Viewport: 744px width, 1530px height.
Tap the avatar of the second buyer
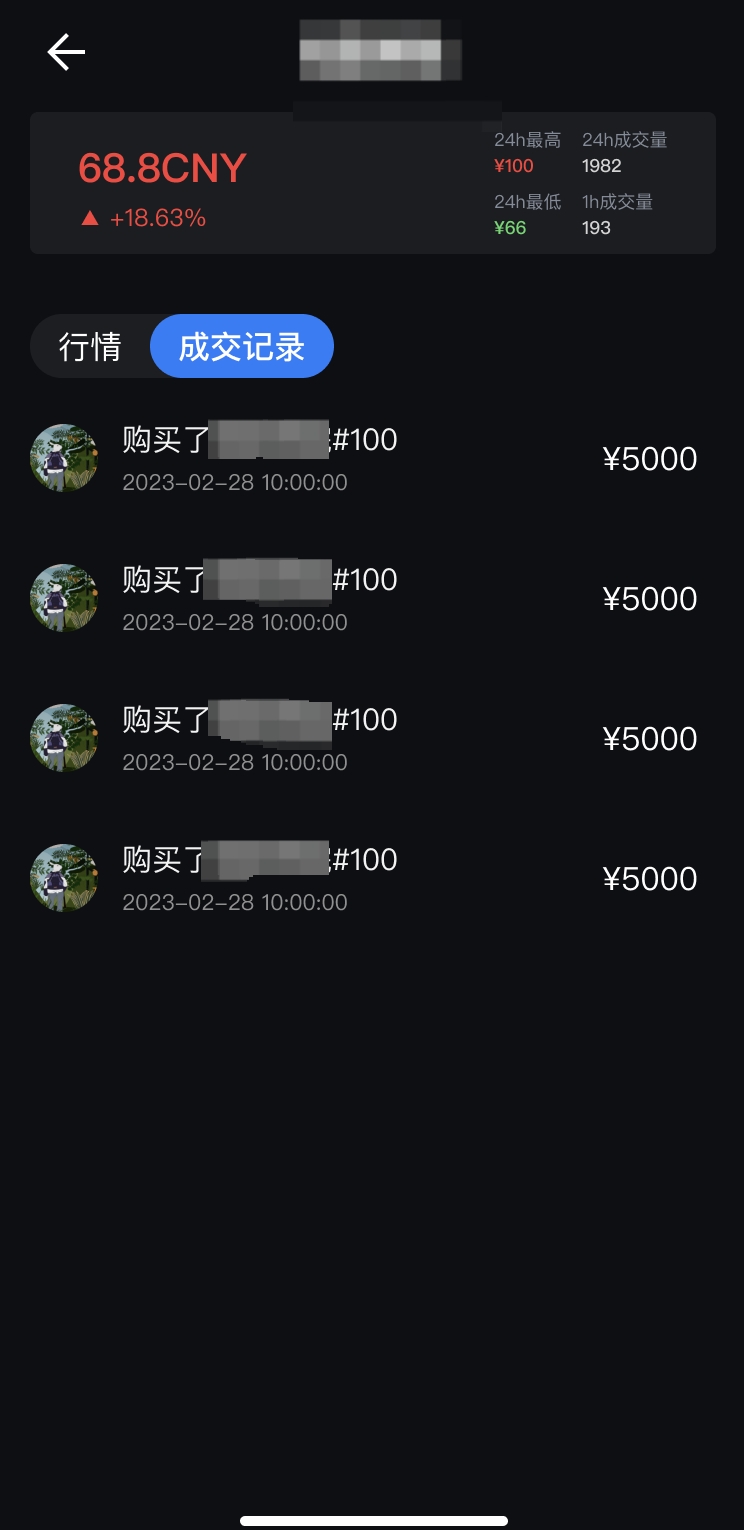(63, 598)
